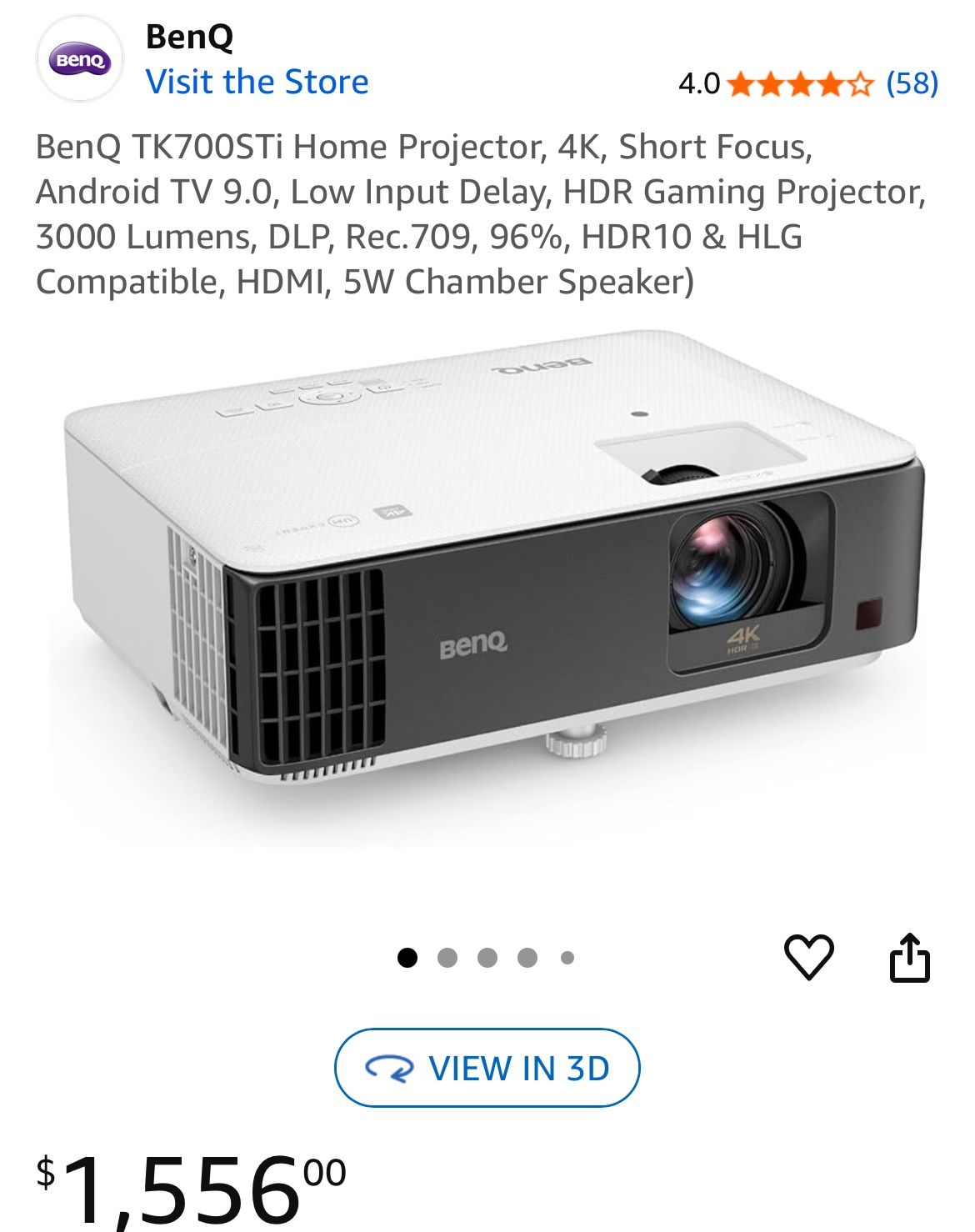Add projector to wish list with heart
Screen dimensions: 975x1232
(x=808, y=957)
